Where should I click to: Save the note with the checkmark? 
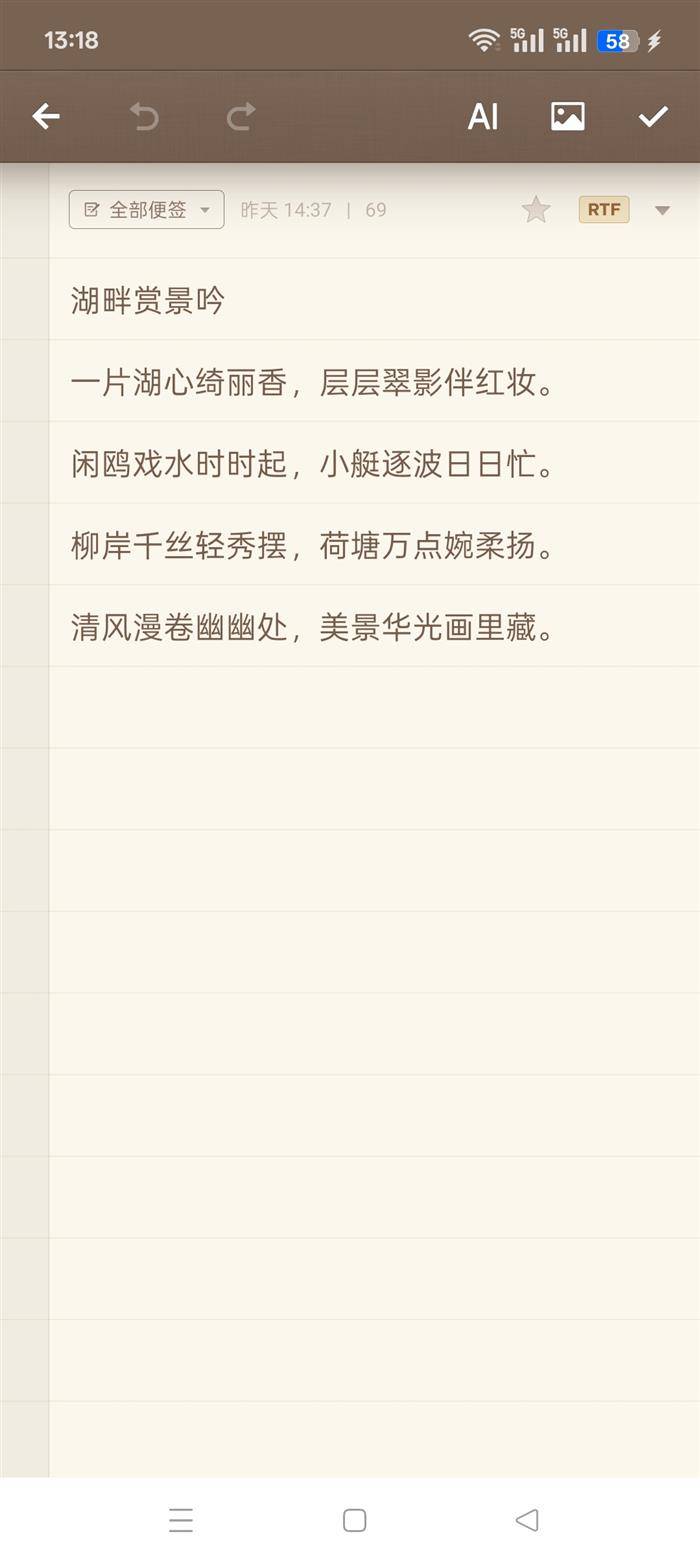coord(653,117)
